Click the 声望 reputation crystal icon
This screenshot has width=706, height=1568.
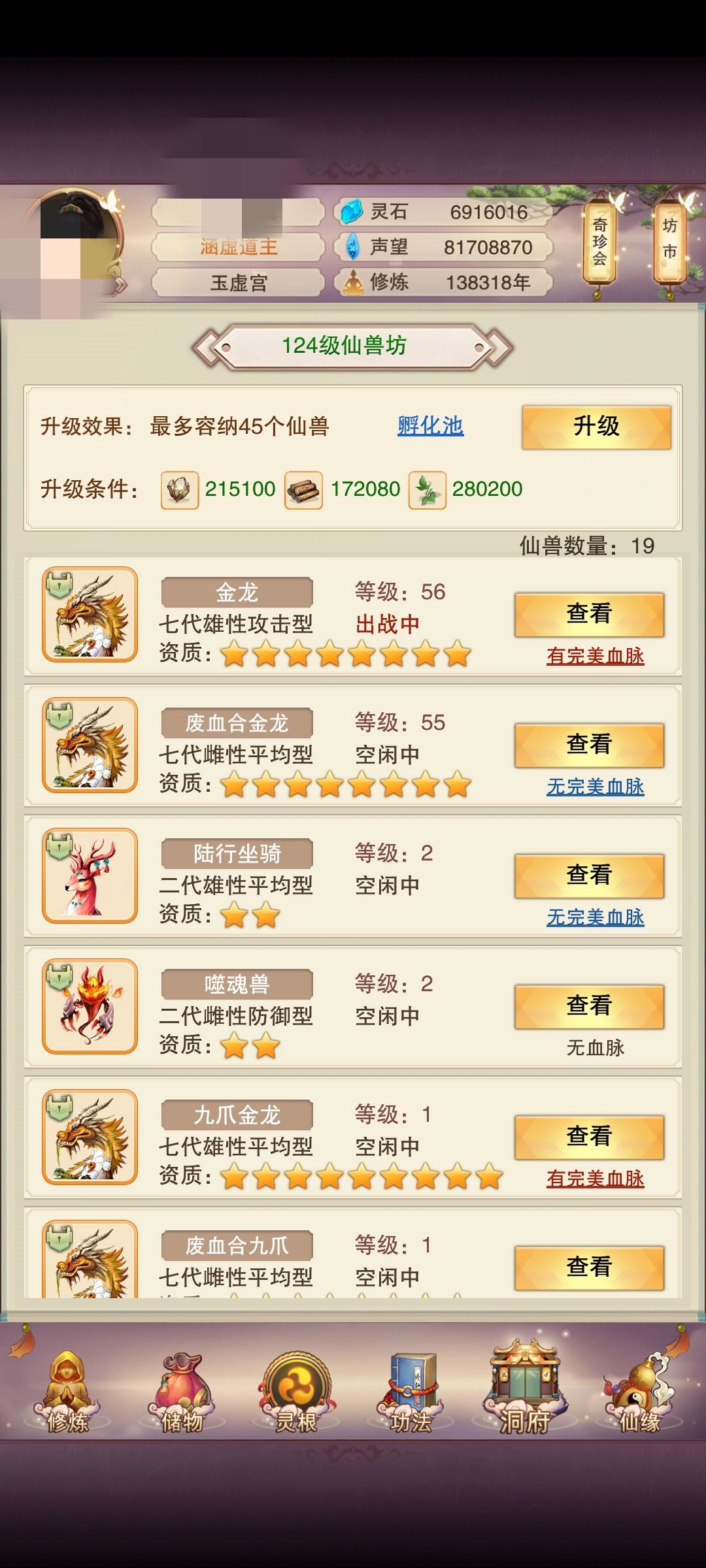[x=352, y=248]
